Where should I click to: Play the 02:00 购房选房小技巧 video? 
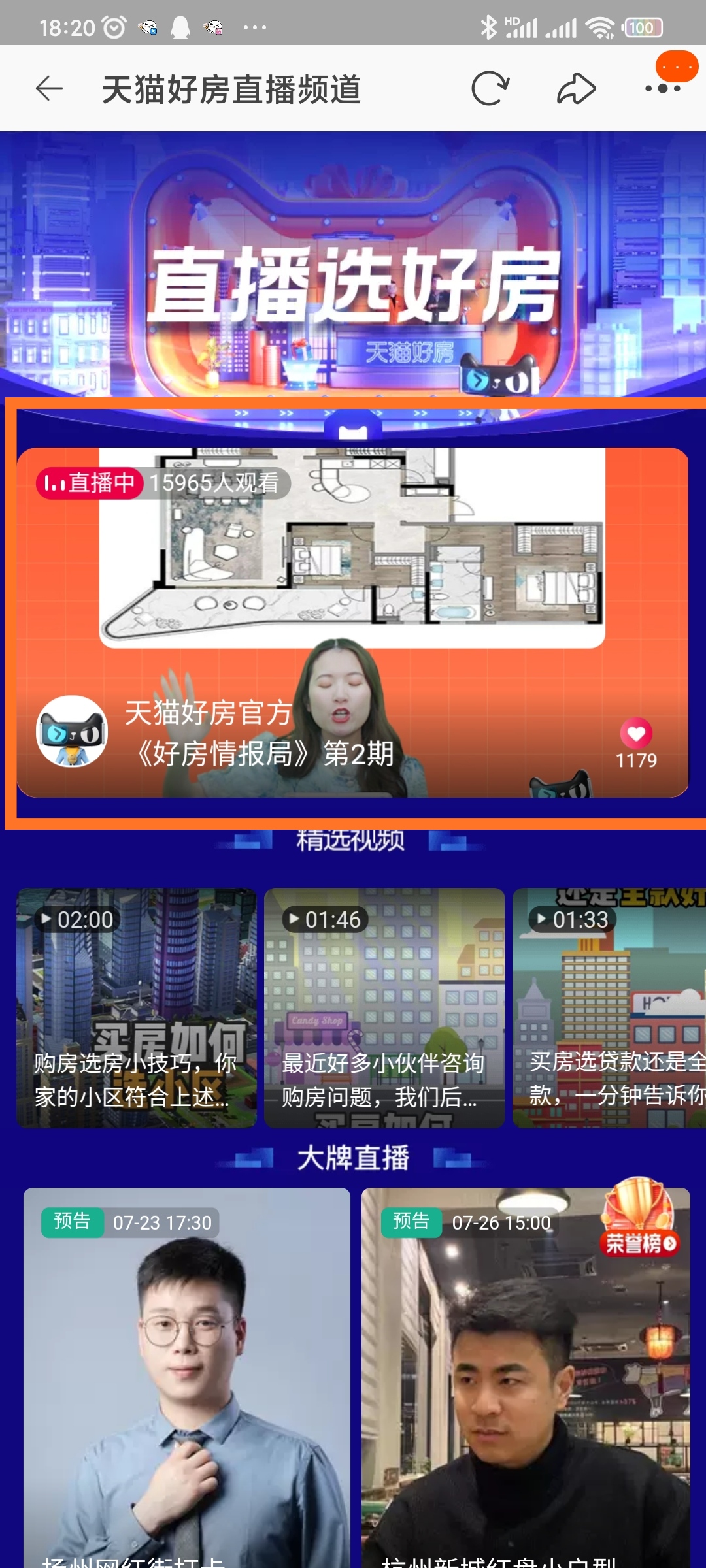137,1007
